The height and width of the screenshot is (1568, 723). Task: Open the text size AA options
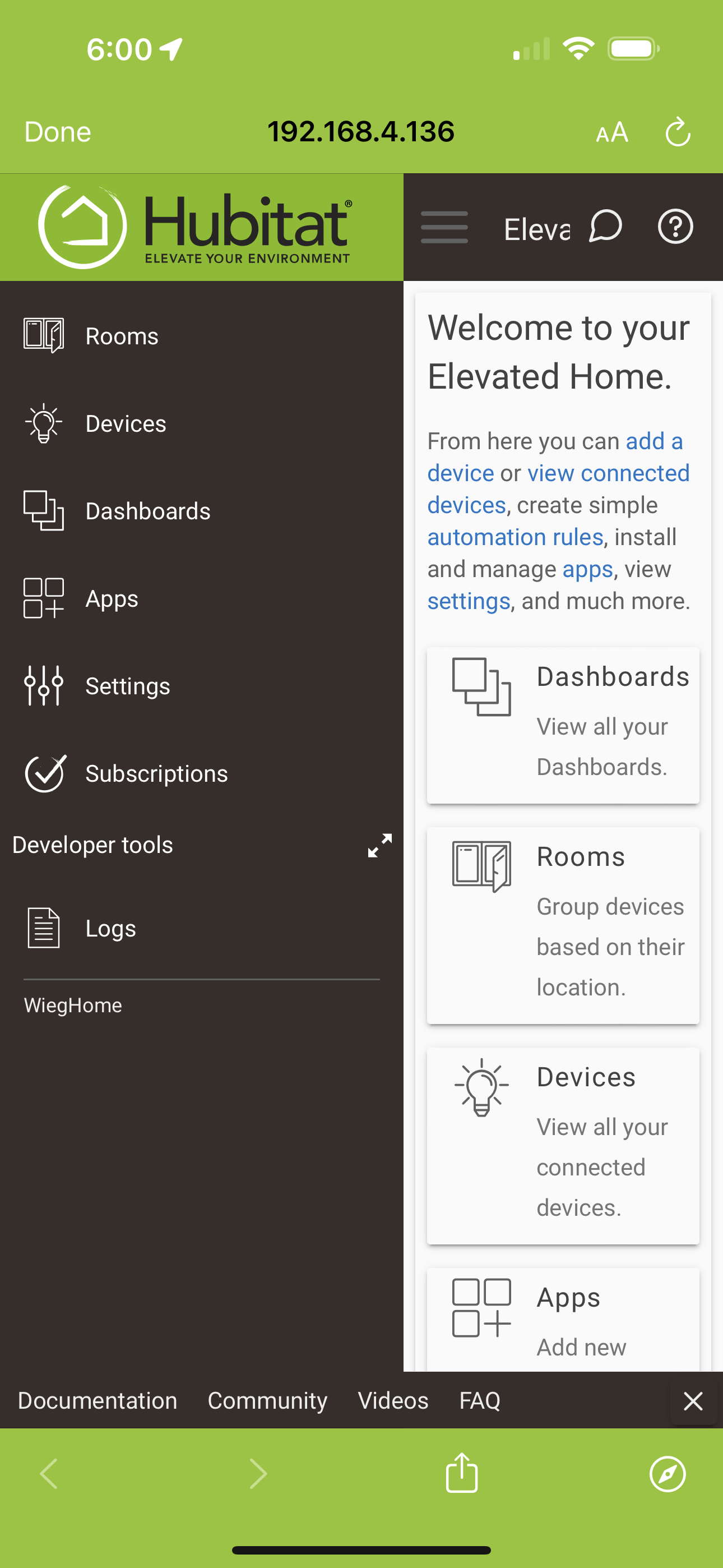tap(611, 132)
